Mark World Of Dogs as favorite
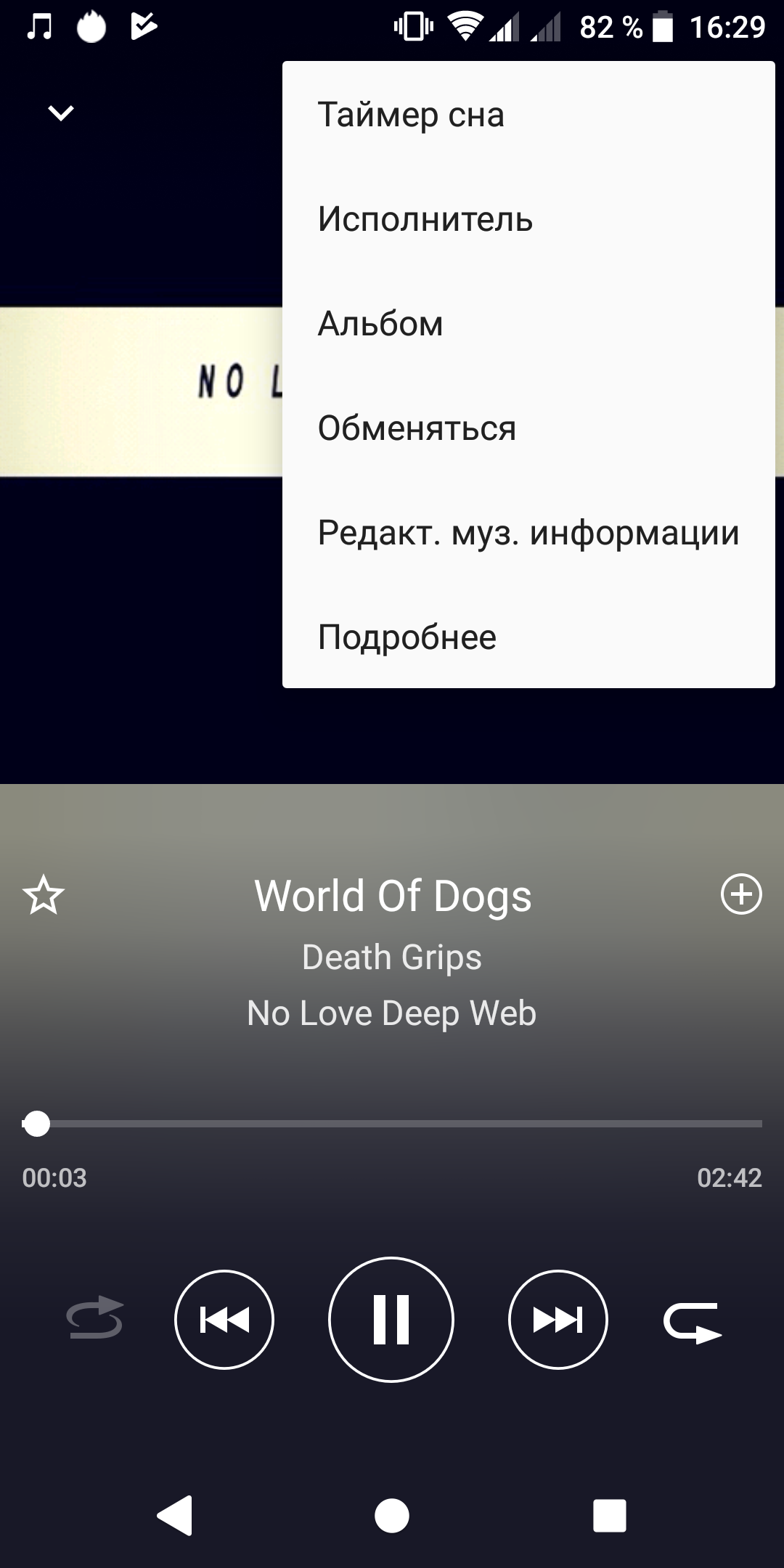The height and width of the screenshot is (1568, 784). click(44, 894)
